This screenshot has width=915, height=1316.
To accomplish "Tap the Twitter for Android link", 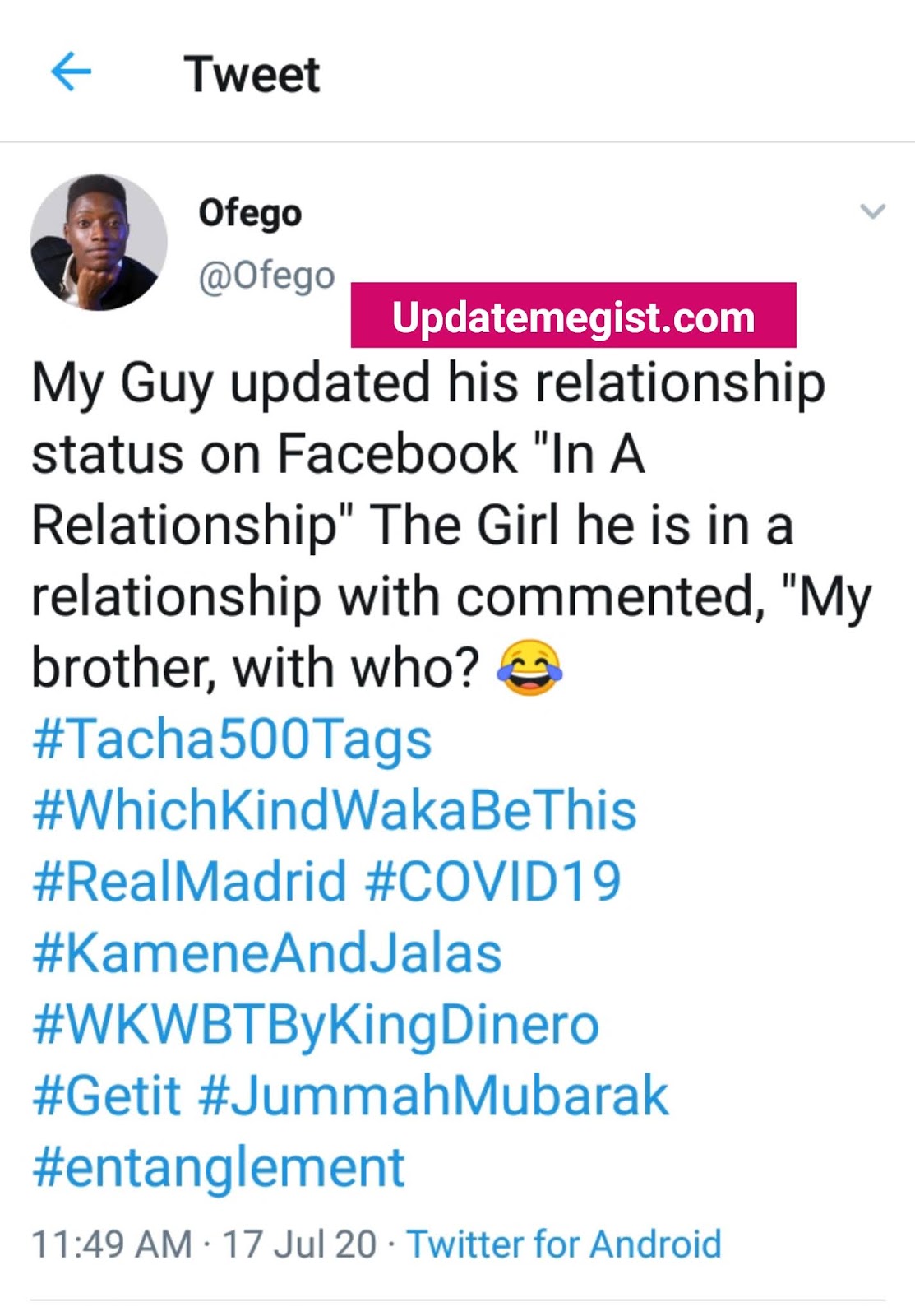I will coord(564,1244).
